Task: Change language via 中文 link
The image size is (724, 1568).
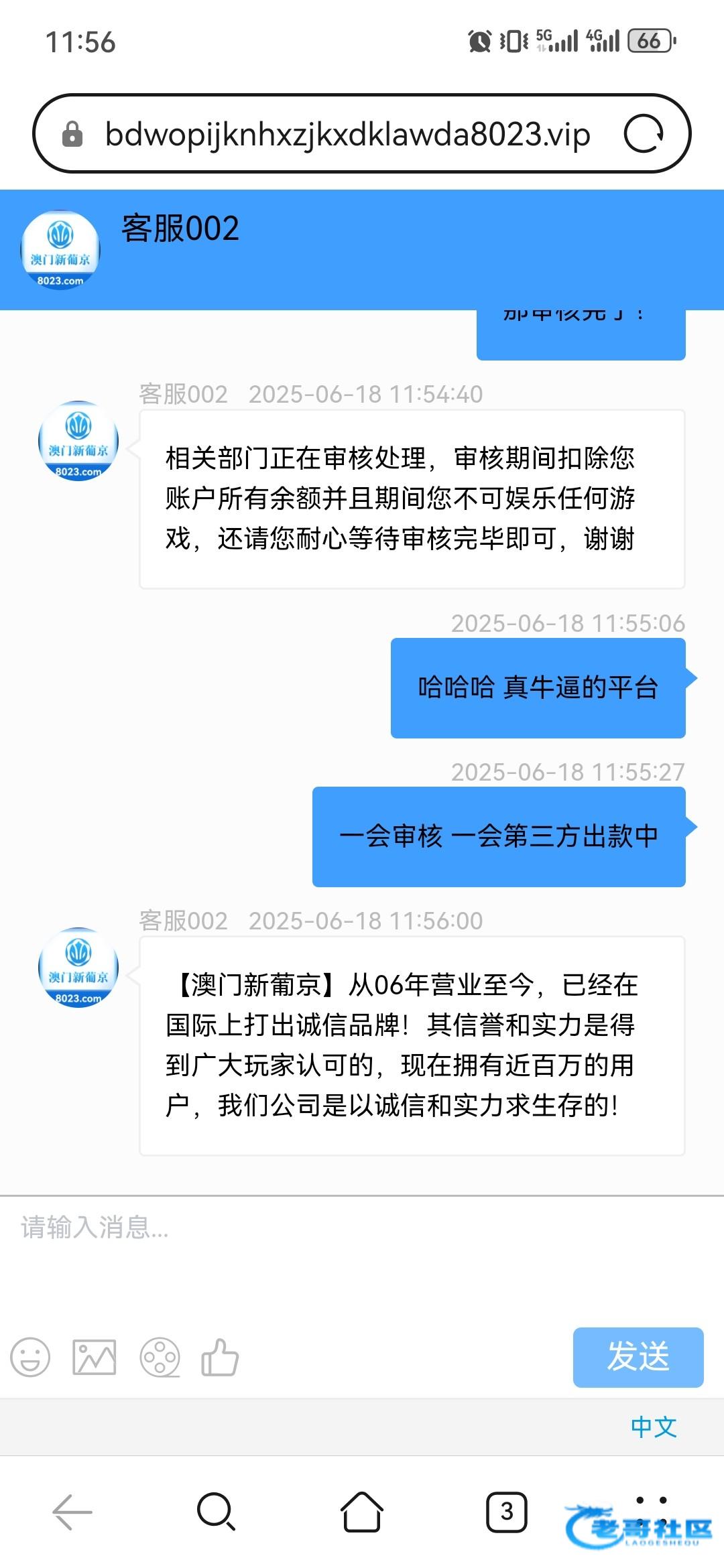Action: click(x=653, y=1427)
